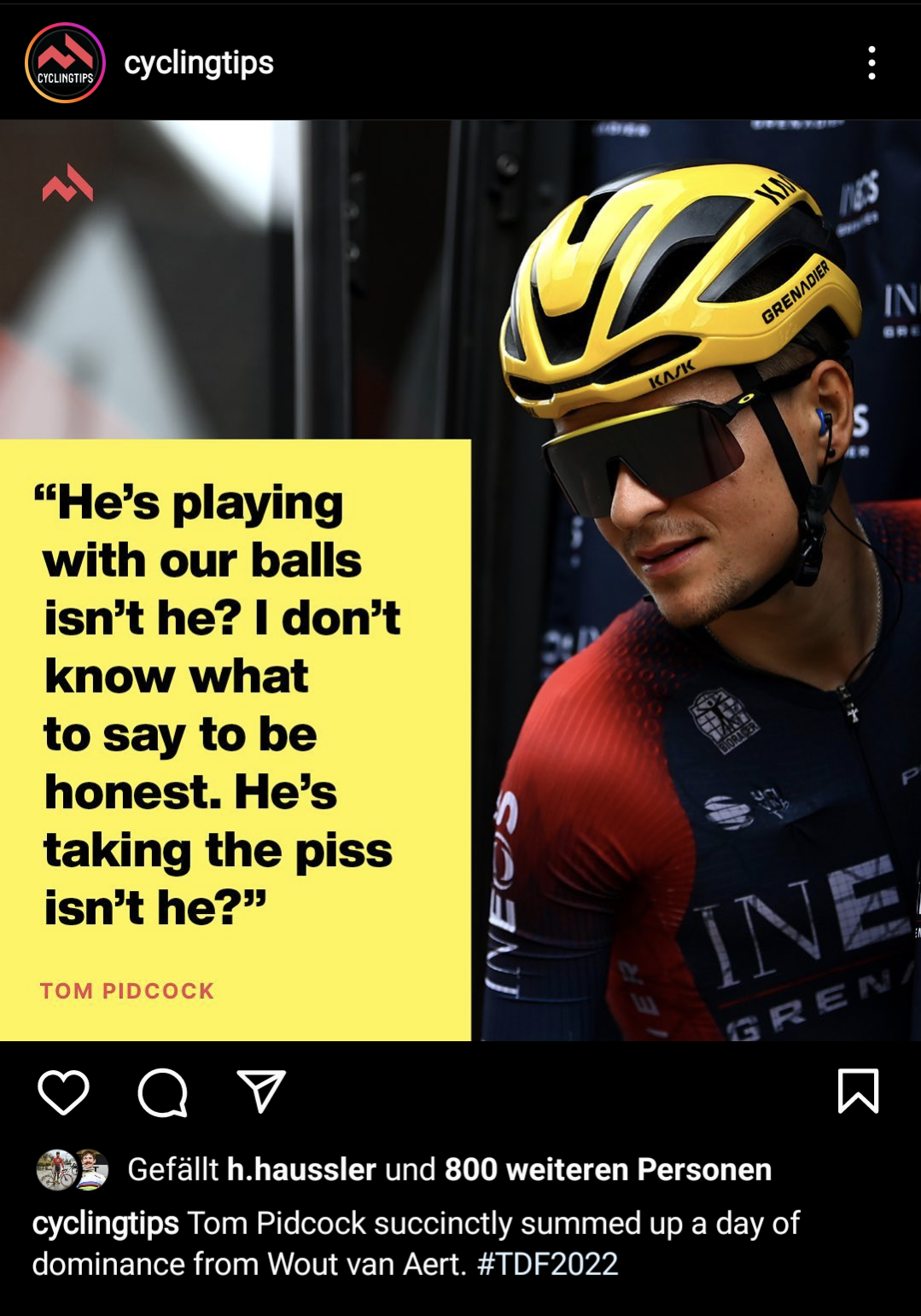View the 800 weiteren Personen likes list
This screenshot has height=1316, width=921.
pos(608,1169)
